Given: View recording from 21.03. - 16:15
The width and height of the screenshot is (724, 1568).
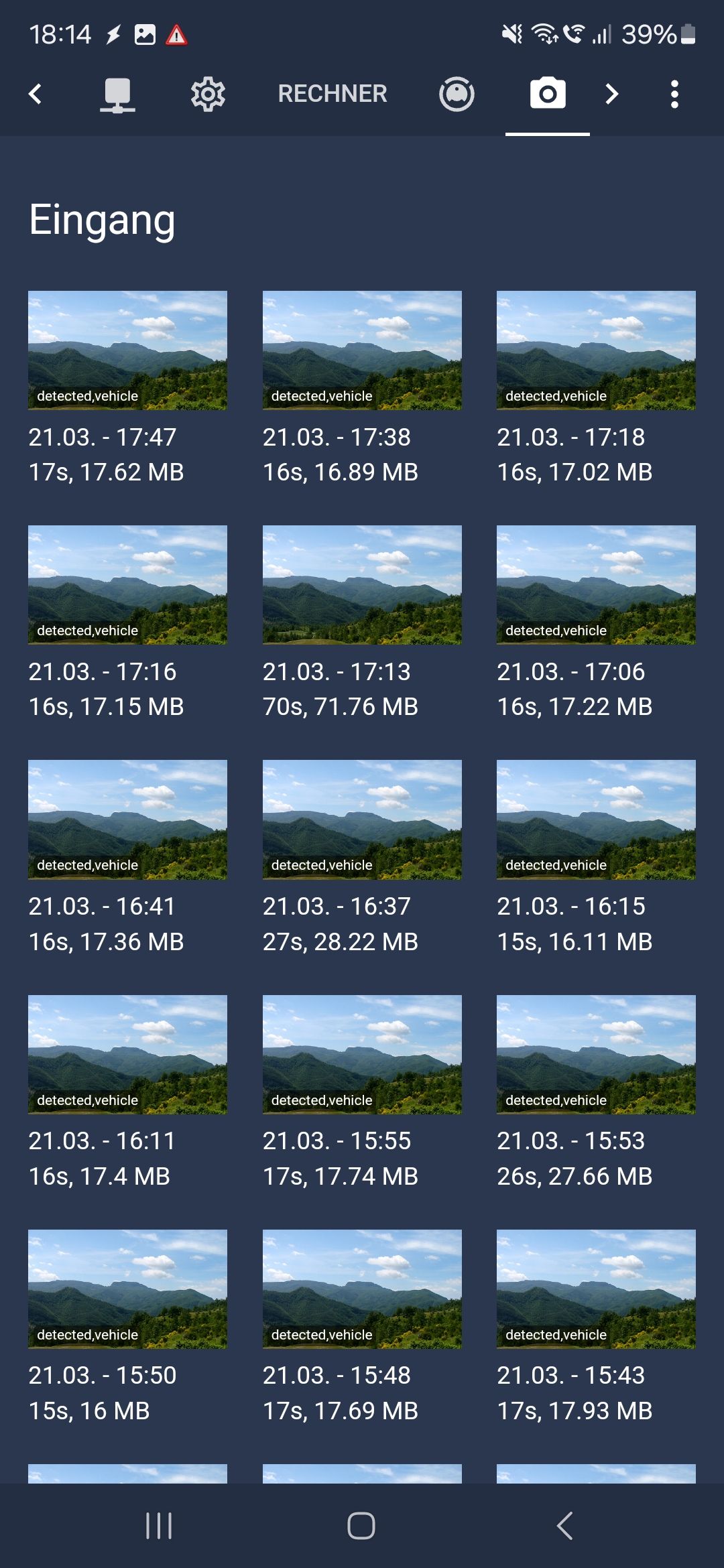Looking at the screenshot, I should [x=596, y=820].
